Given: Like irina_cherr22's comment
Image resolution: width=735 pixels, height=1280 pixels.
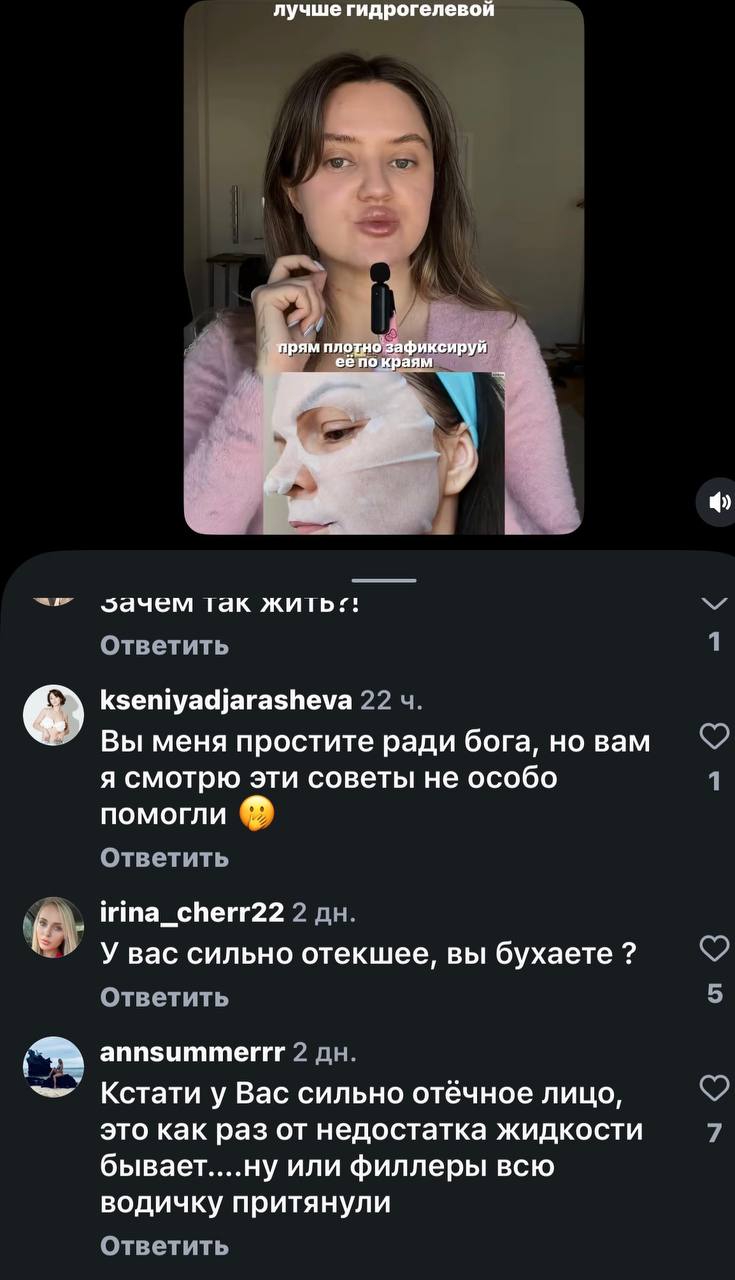Looking at the screenshot, I should coord(714,948).
